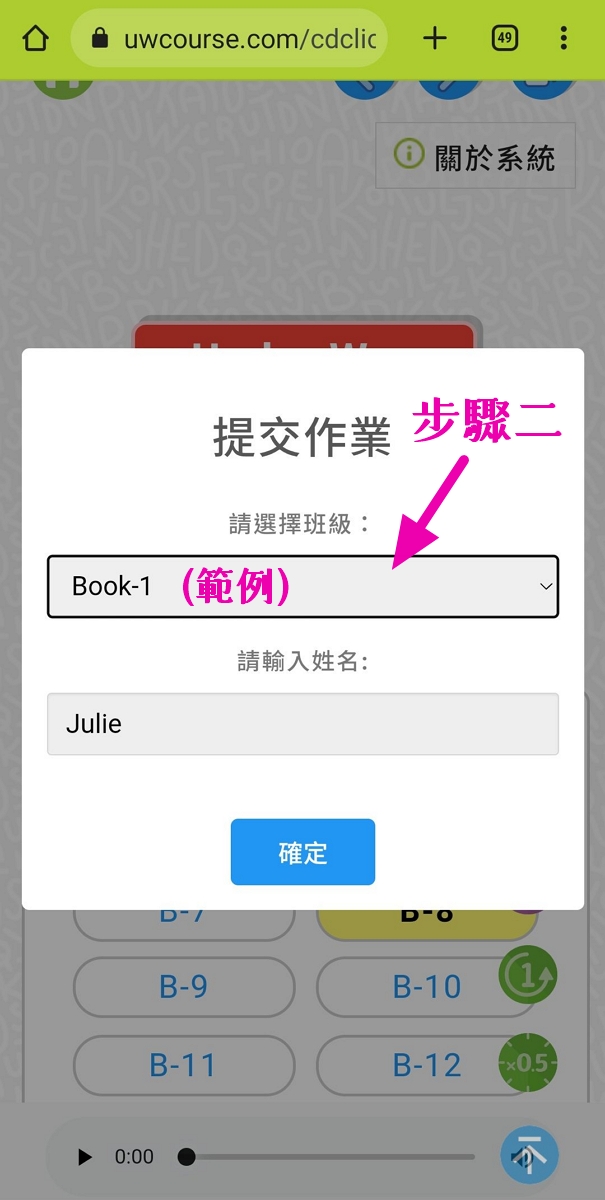Viewport: 605px width, 1200px height.
Task: Tap the name field containing Julie
Action: click(x=302, y=724)
